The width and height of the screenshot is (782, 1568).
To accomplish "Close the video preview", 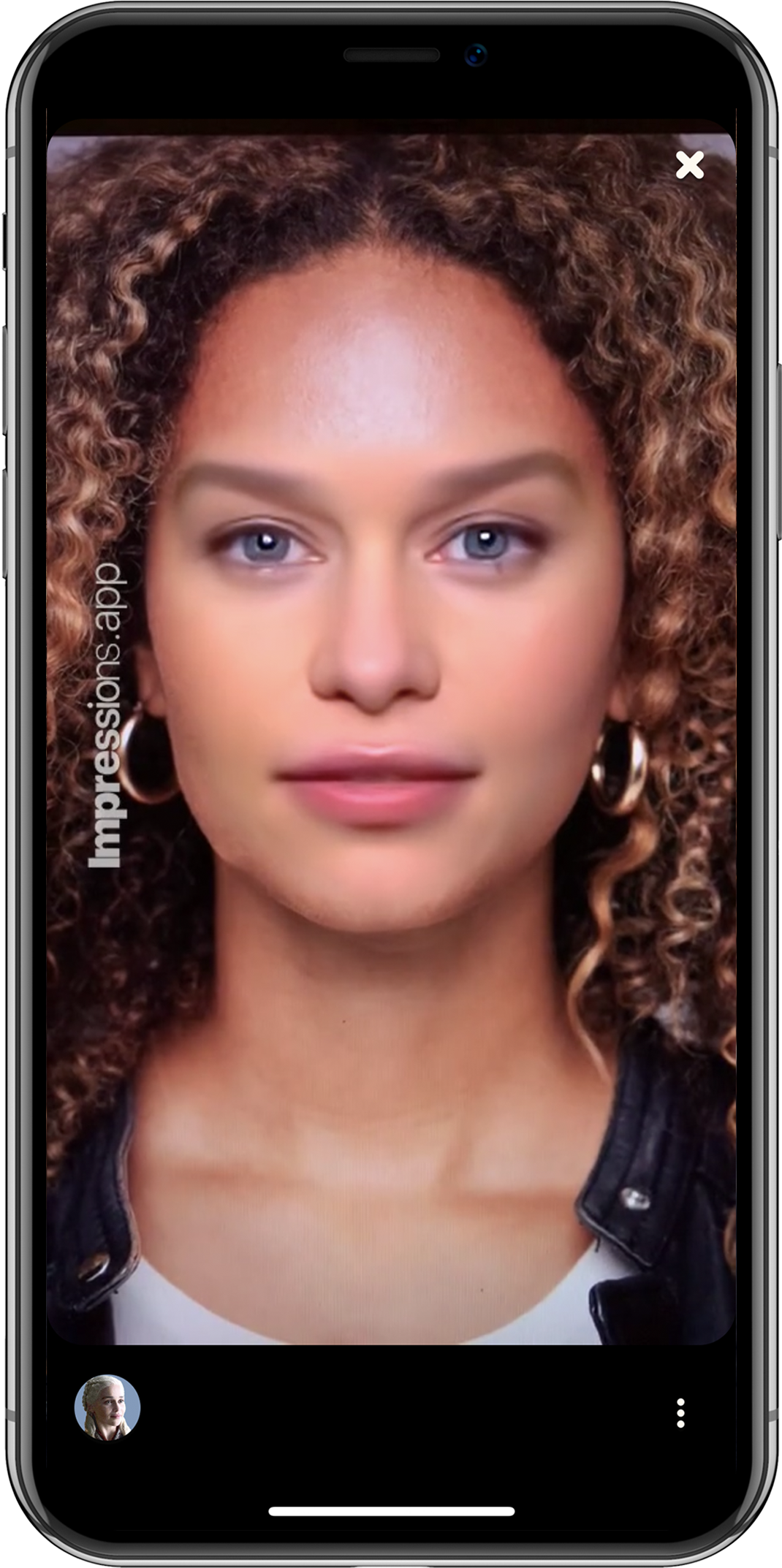I will (689, 165).
